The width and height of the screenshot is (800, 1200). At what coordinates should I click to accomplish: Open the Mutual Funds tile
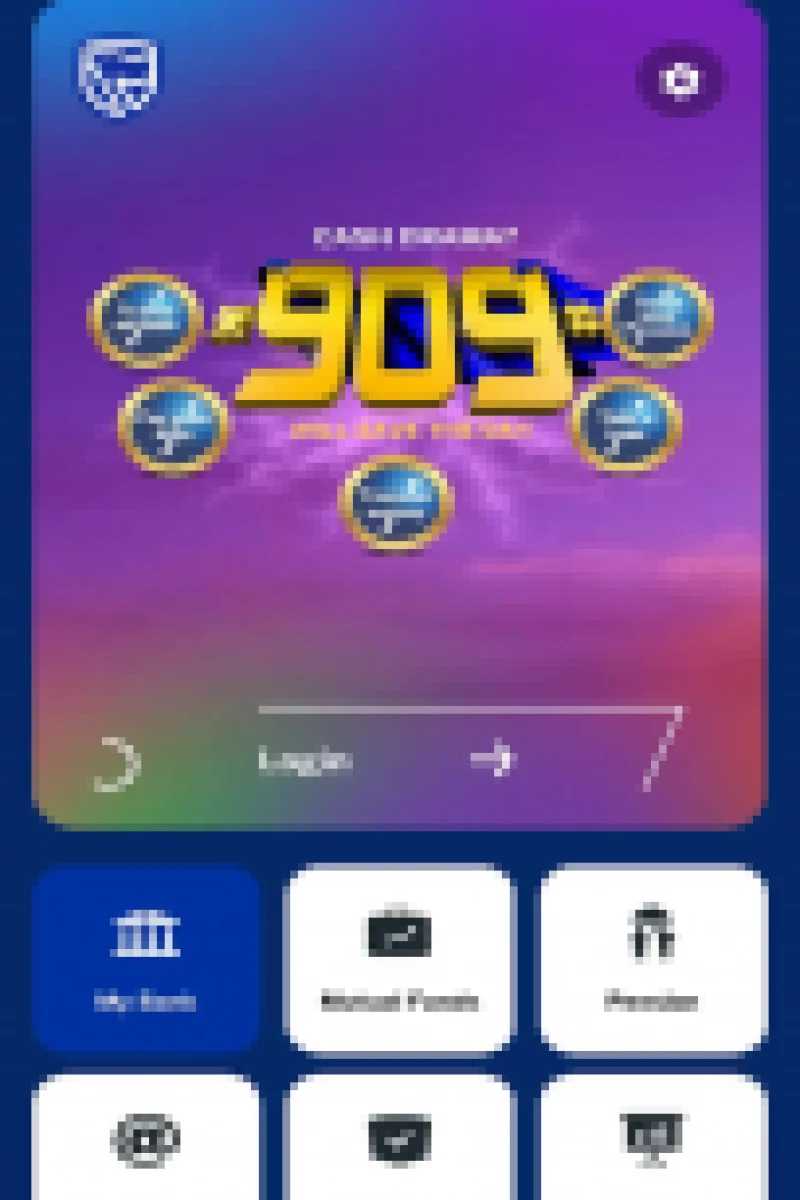coord(400,958)
